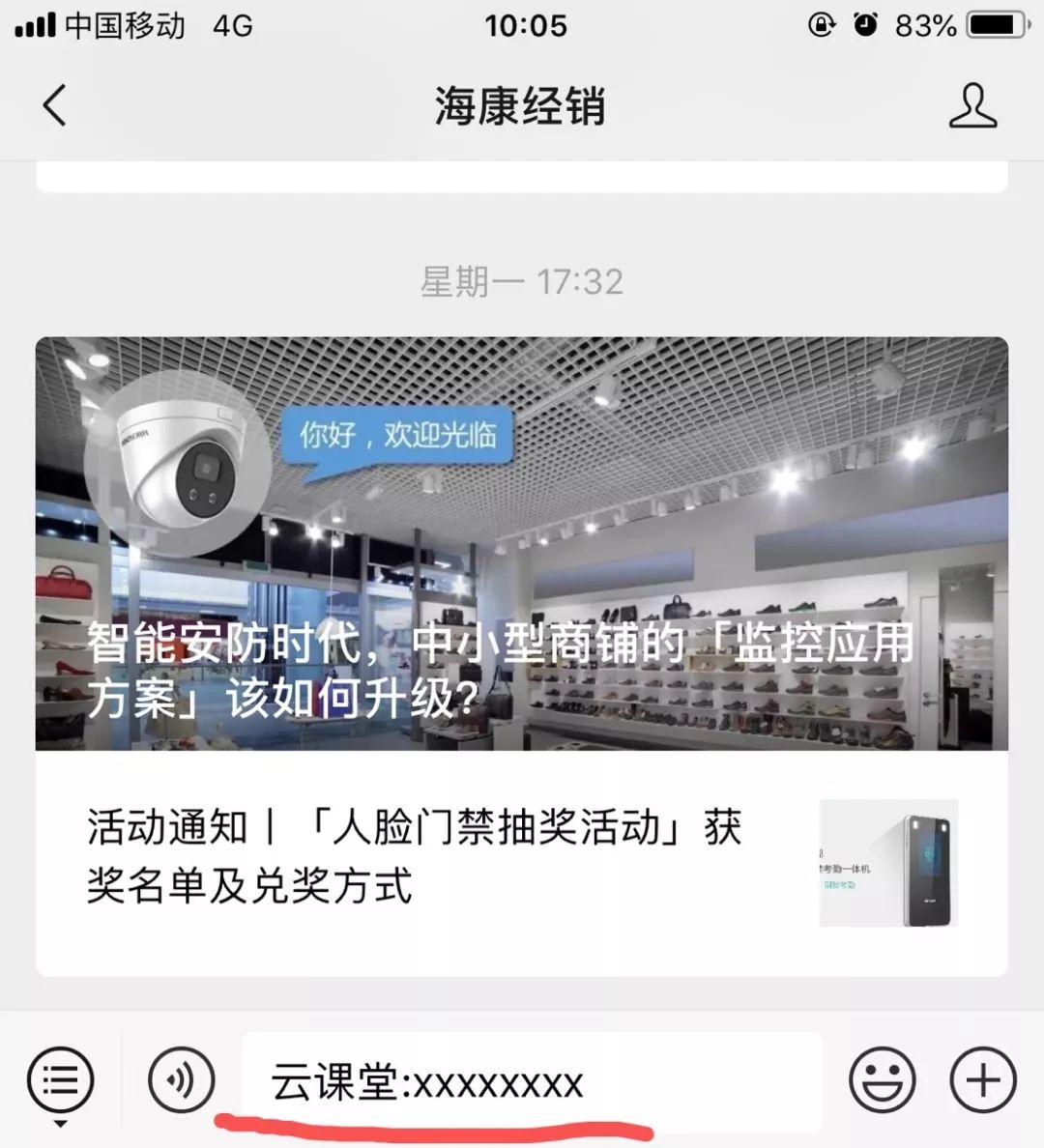This screenshot has height=1148, width=1044.
Task: Open the emoji picker
Action: (882, 1080)
